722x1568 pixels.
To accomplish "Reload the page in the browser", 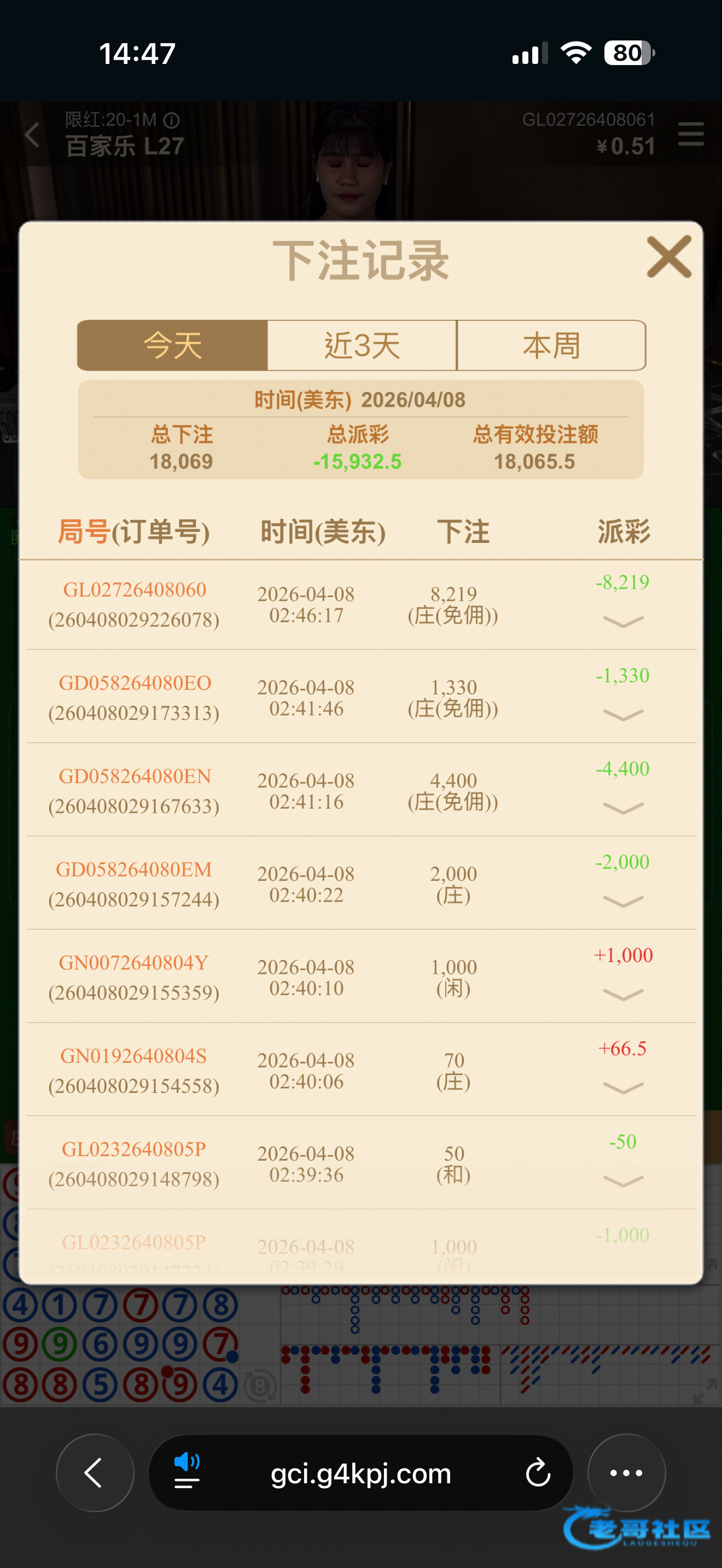I will (x=538, y=1472).
